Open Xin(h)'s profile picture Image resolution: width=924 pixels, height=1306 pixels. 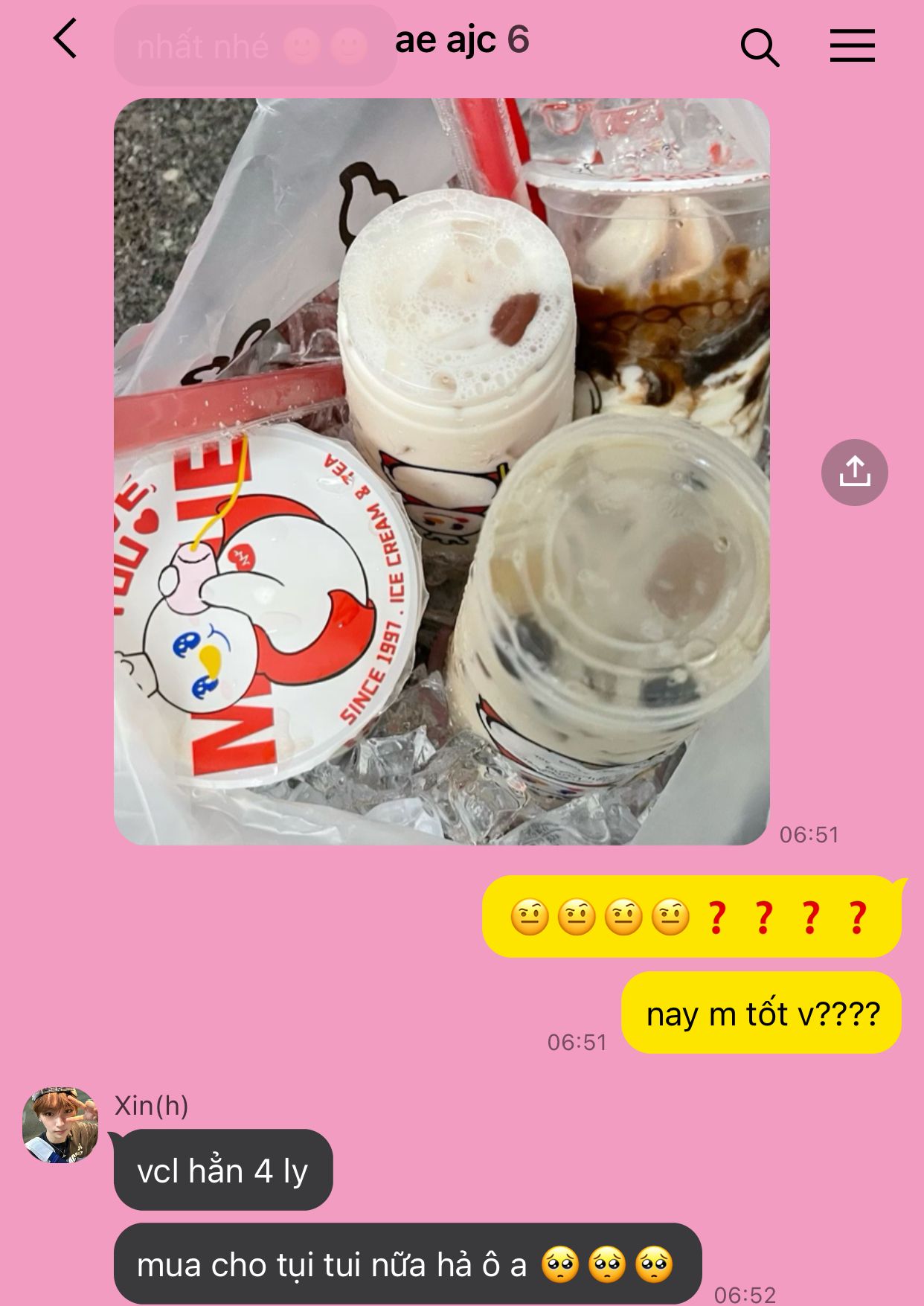point(60,1124)
